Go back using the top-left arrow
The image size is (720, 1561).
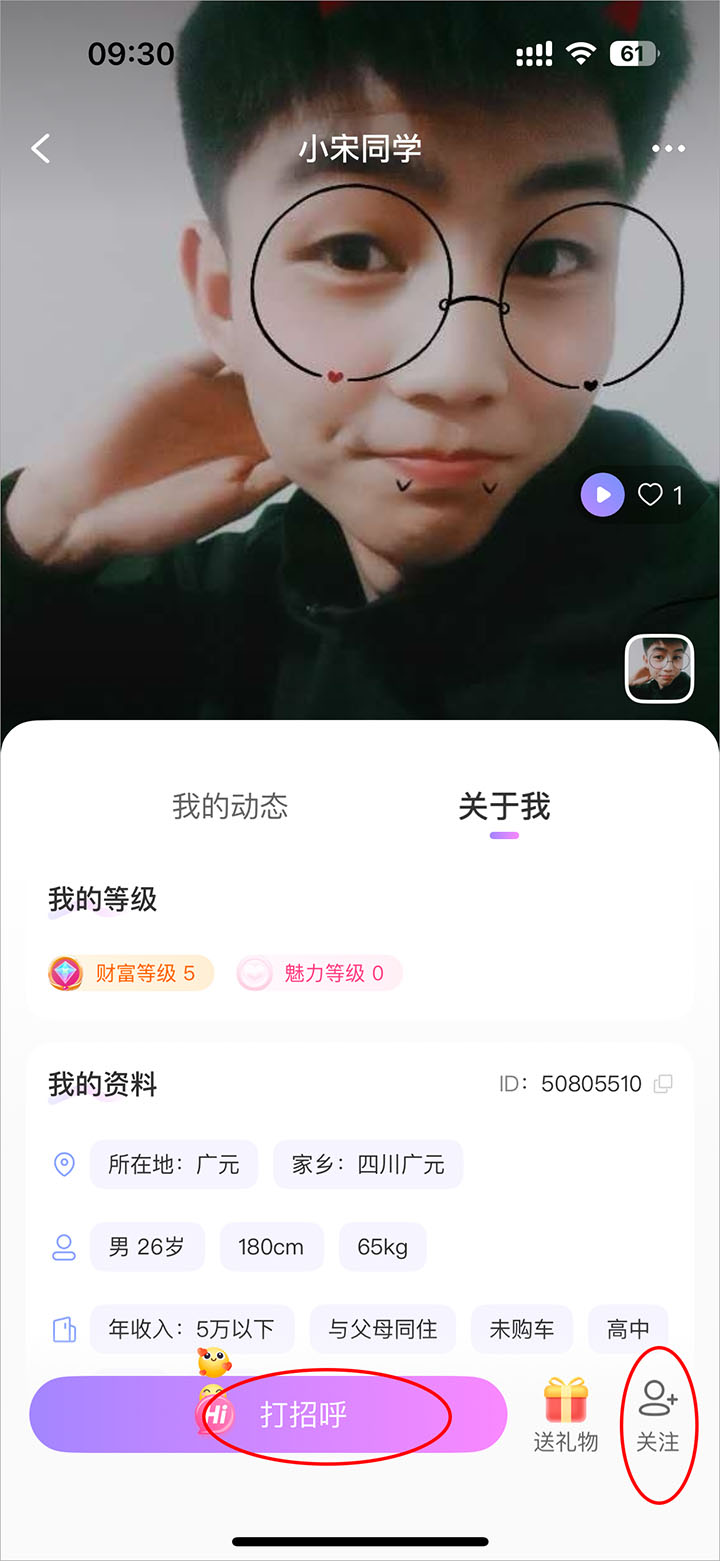pos(41,149)
